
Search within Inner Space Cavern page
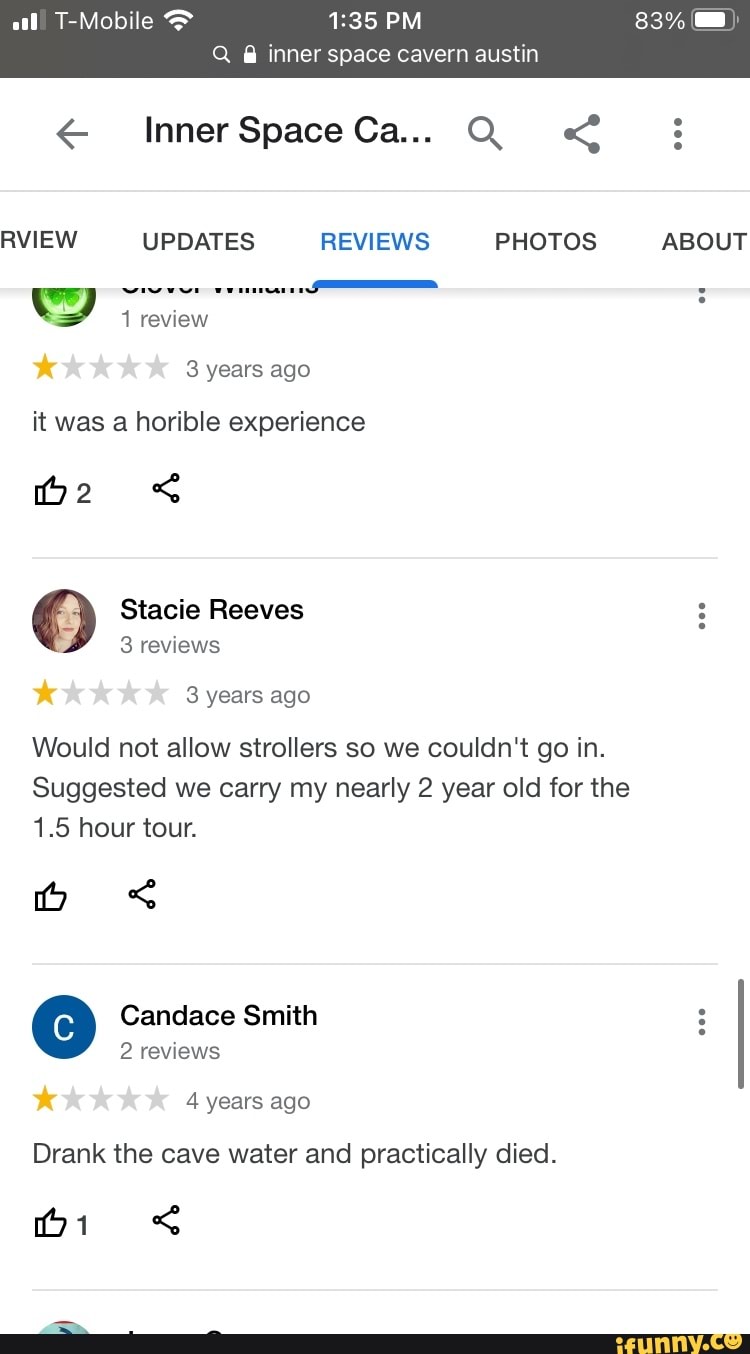pos(485,133)
